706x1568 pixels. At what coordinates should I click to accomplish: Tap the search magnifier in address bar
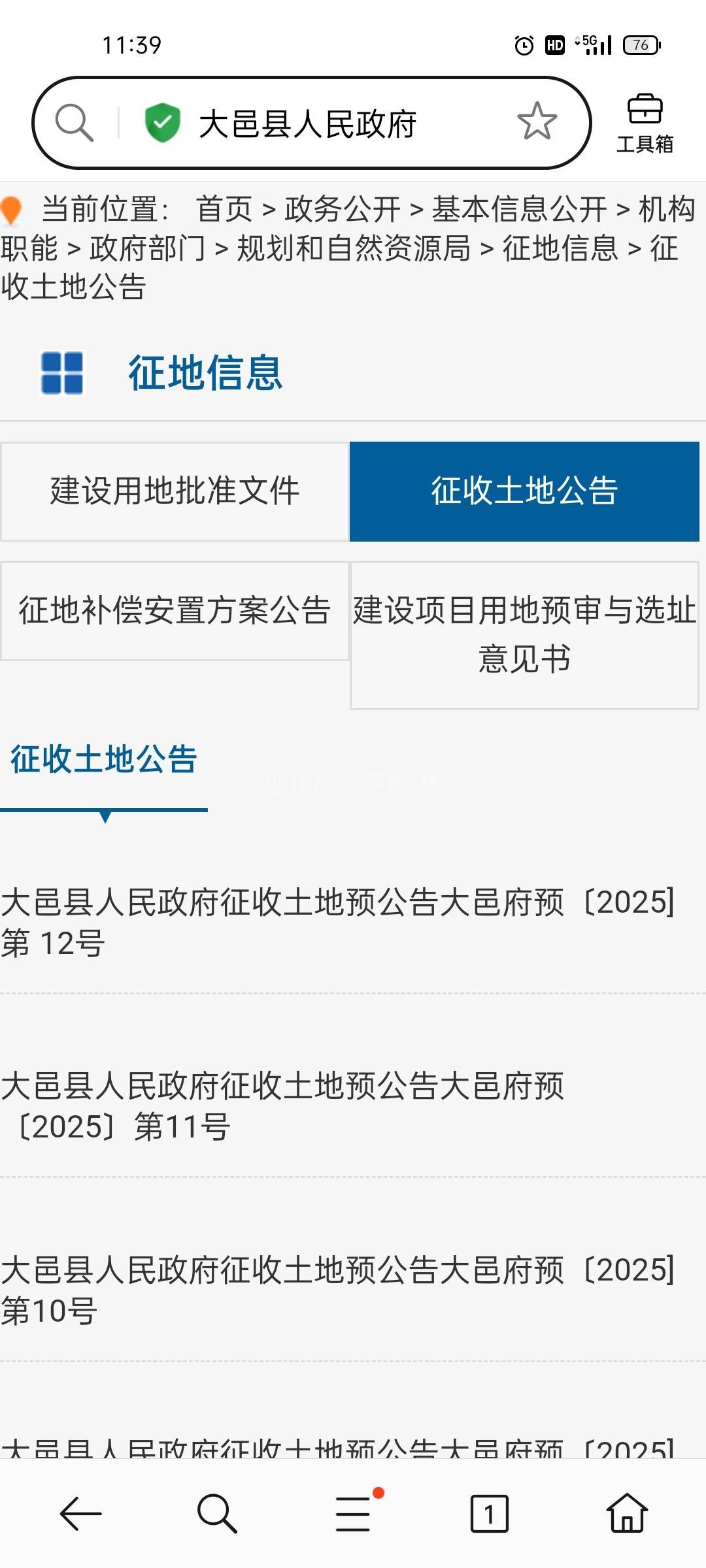click(74, 122)
